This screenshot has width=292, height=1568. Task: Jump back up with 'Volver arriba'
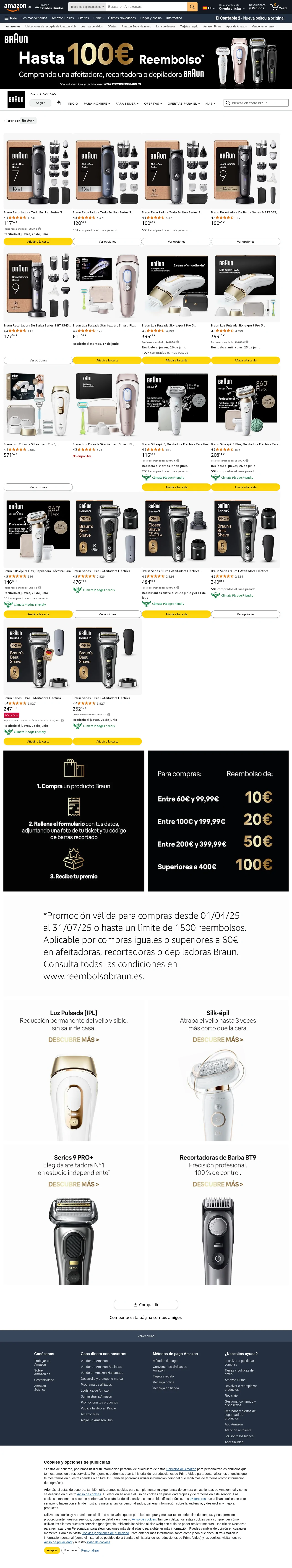(x=146, y=1335)
